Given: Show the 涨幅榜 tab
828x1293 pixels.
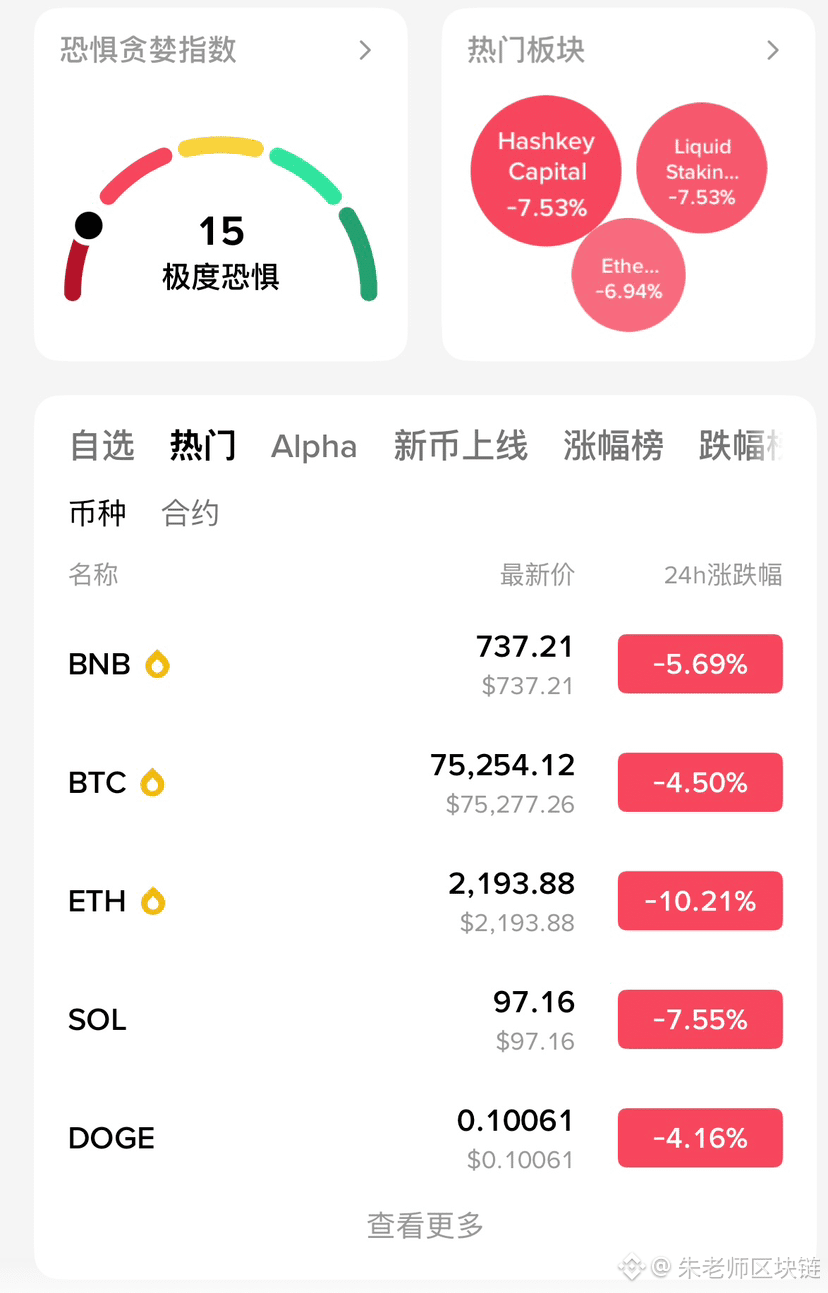Looking at the screenshot, I should [x=613, y=446].
